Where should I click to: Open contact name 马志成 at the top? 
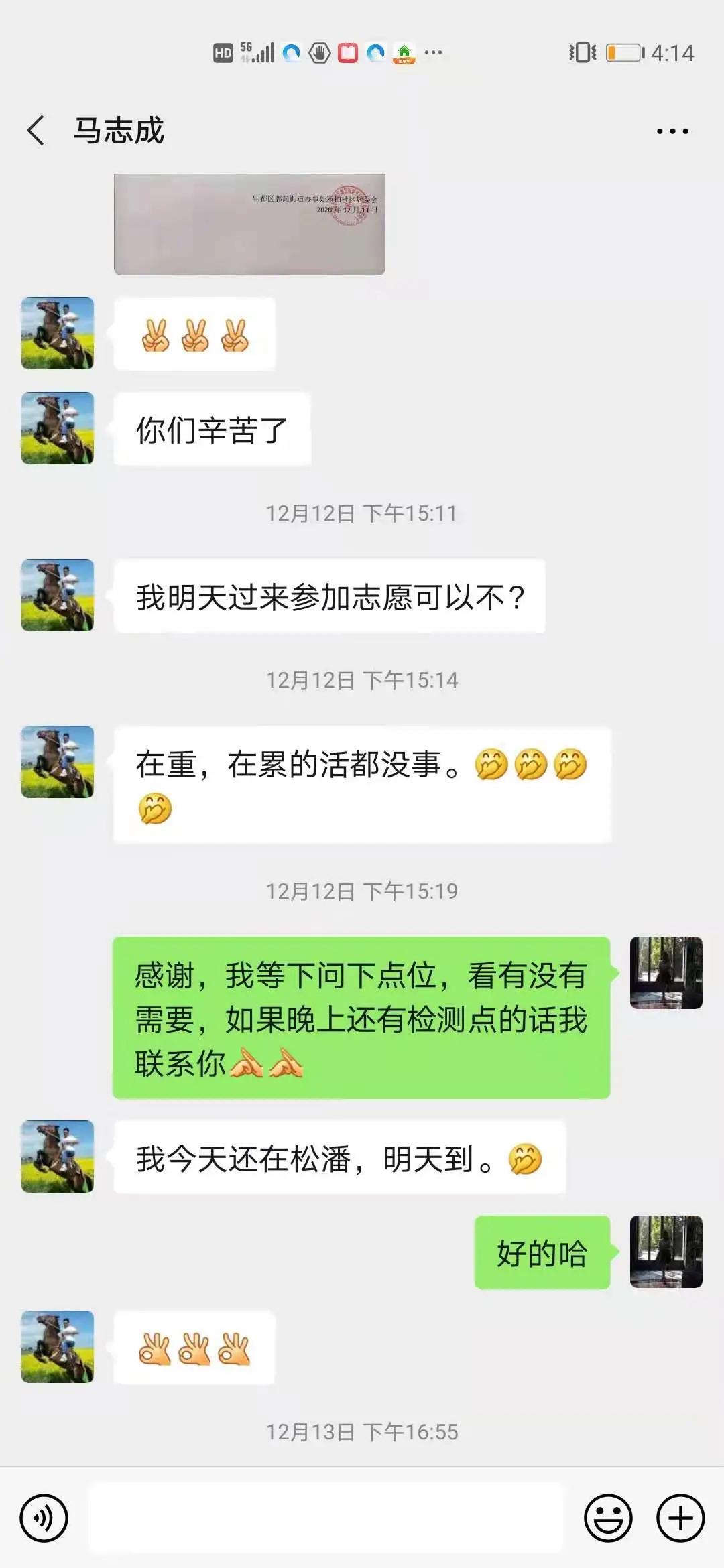pos(121,131)
